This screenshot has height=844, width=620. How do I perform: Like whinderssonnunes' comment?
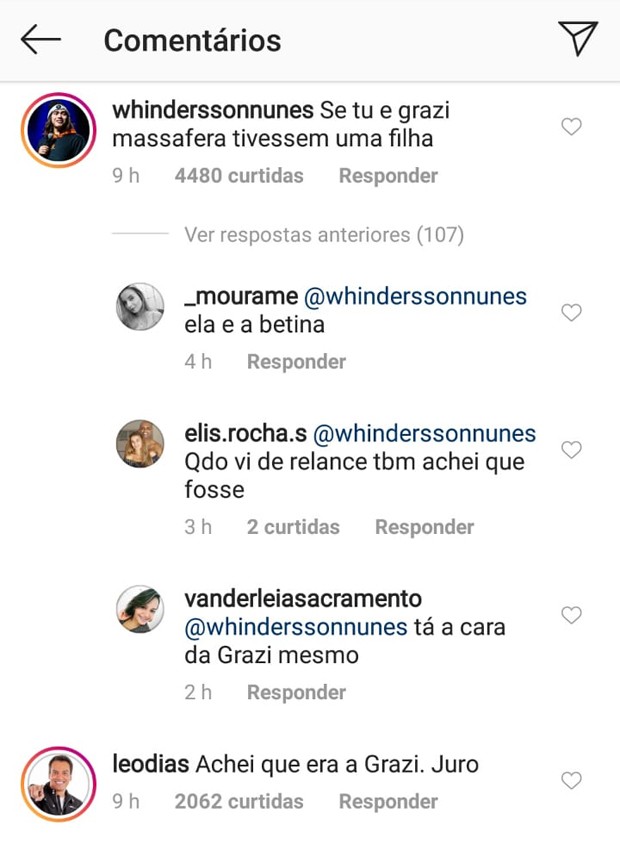(571, 127)
